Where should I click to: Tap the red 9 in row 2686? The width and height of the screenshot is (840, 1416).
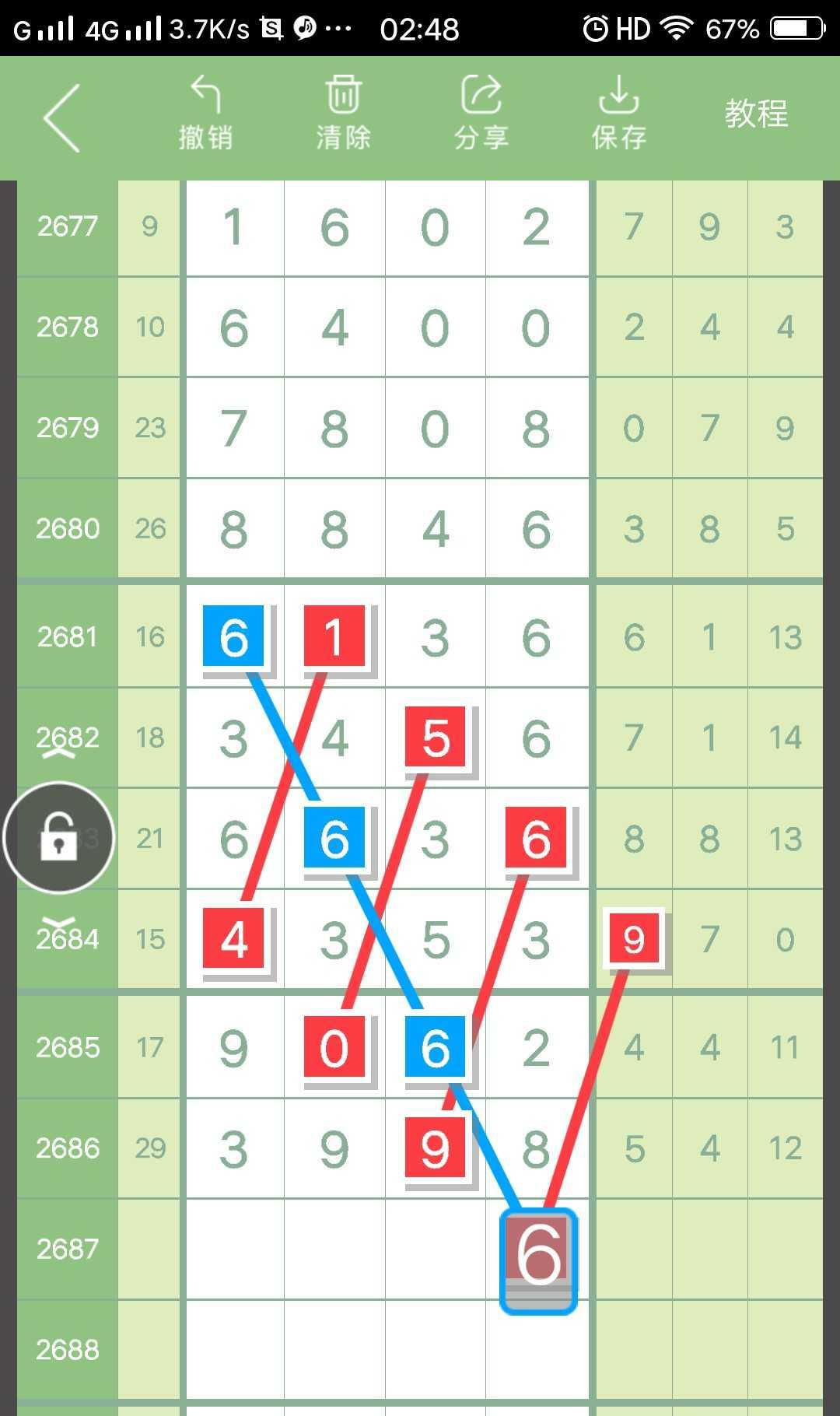point(436,1148)
